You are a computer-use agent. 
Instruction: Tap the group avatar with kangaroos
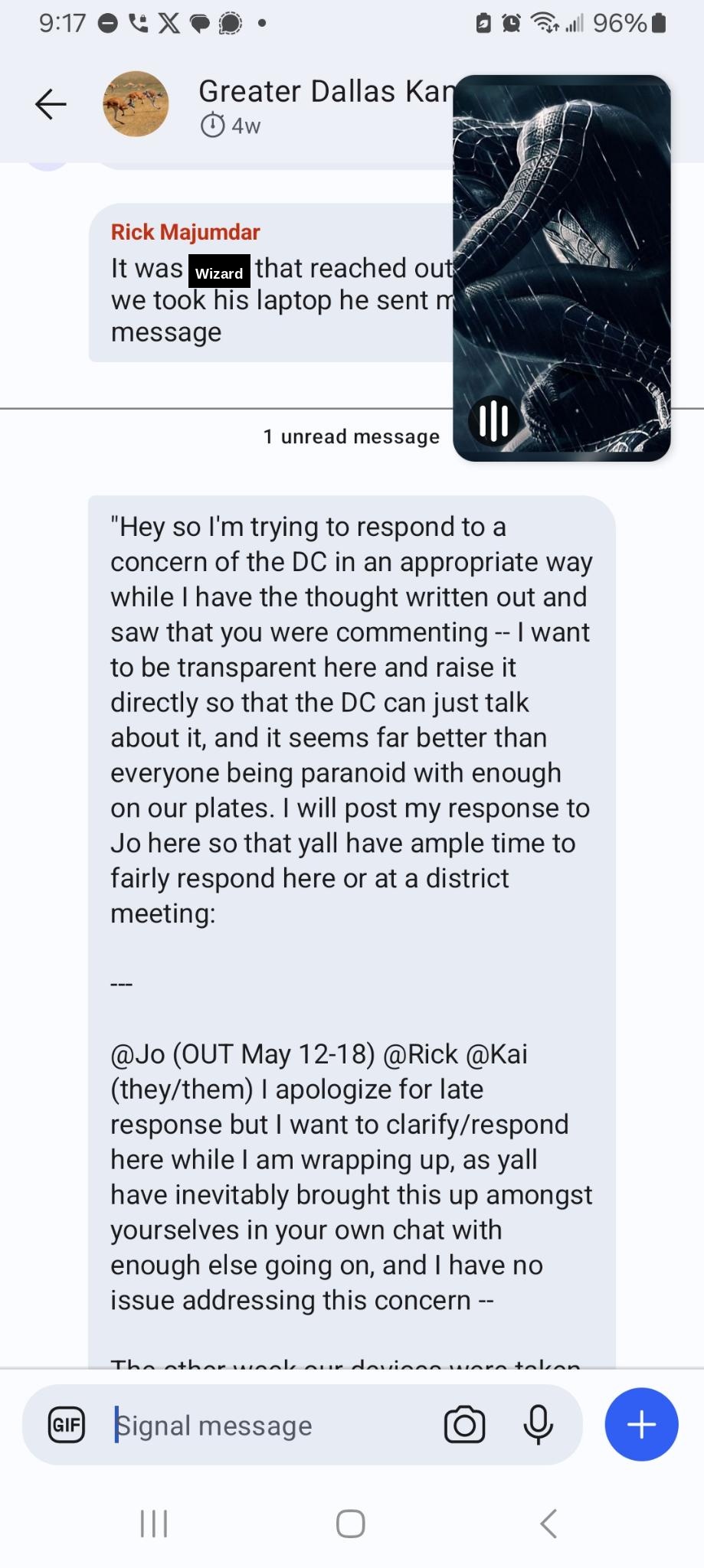tap(136, 104)
